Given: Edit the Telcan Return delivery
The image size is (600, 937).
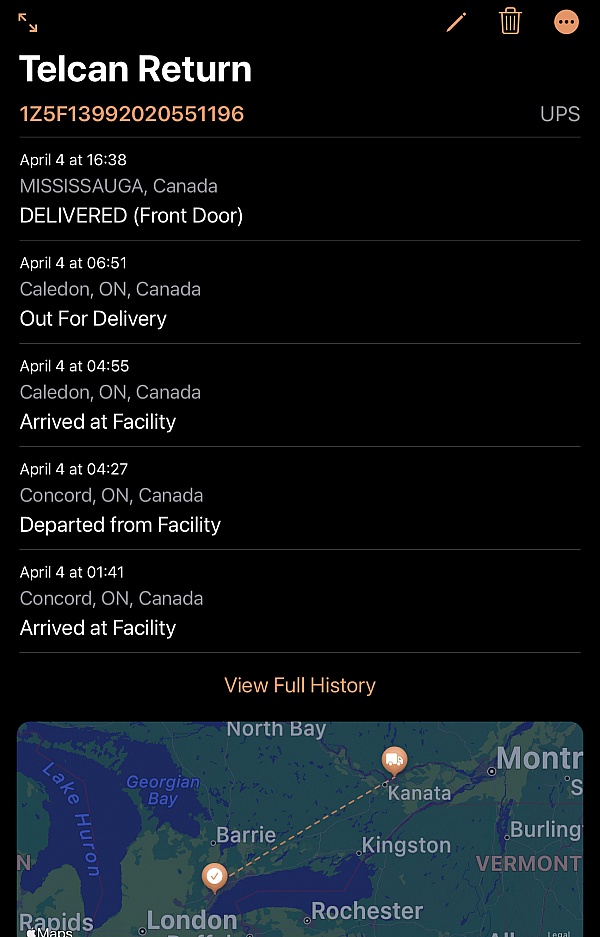Looking at the screenshot, I should (x=457, y=22).
